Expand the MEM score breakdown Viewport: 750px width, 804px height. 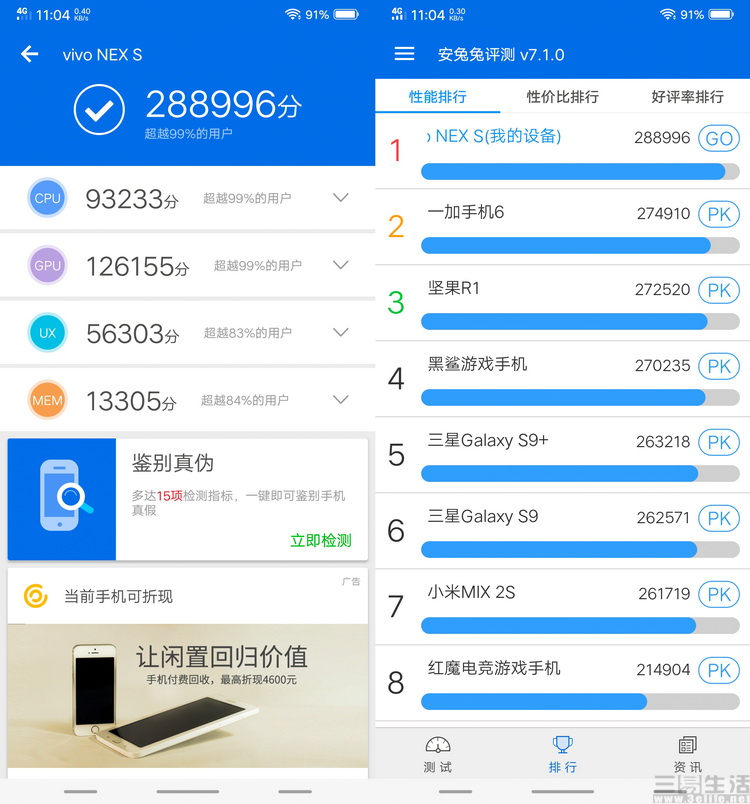point(340,400)
